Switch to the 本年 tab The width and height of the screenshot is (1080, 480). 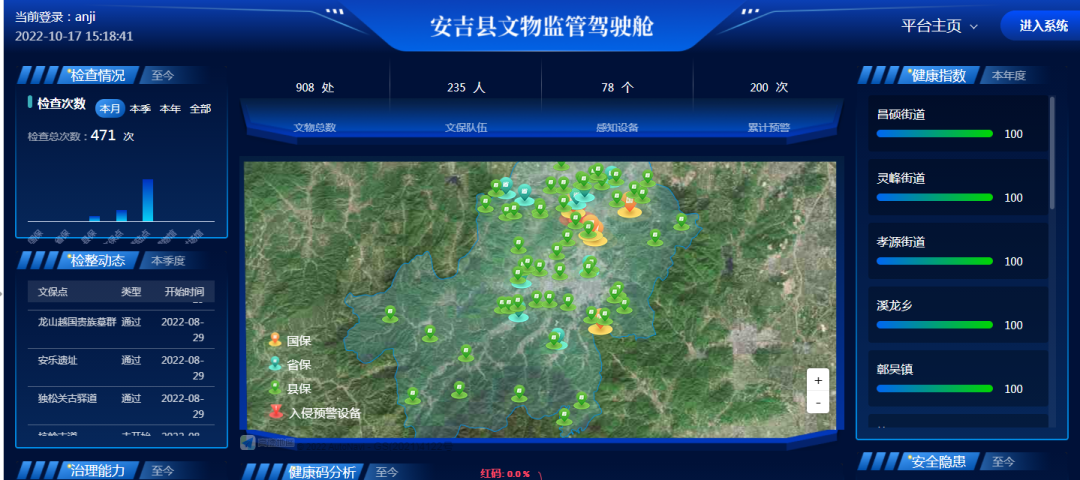(x=170, y=108)
